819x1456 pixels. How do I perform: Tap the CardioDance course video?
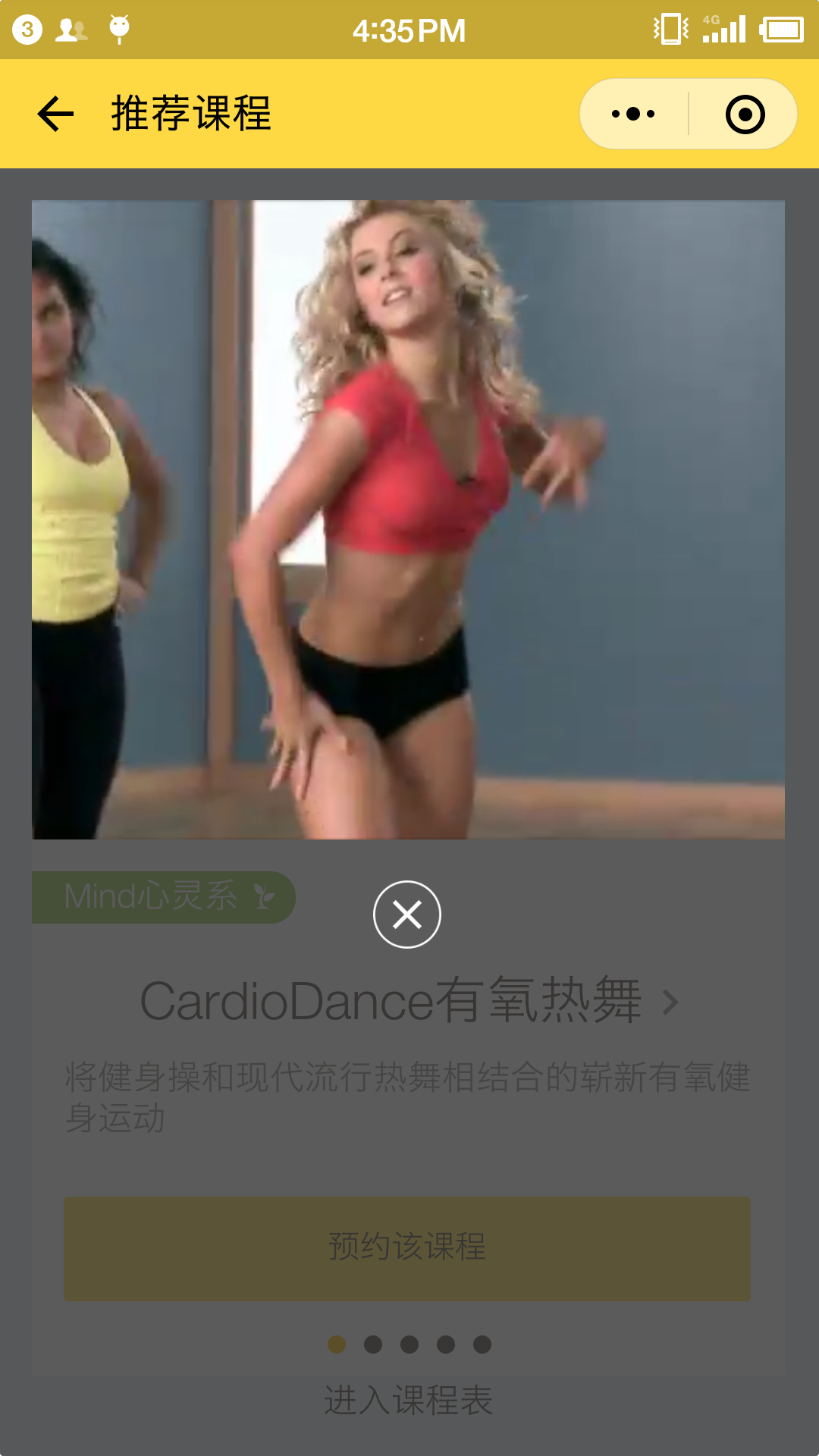408,519
